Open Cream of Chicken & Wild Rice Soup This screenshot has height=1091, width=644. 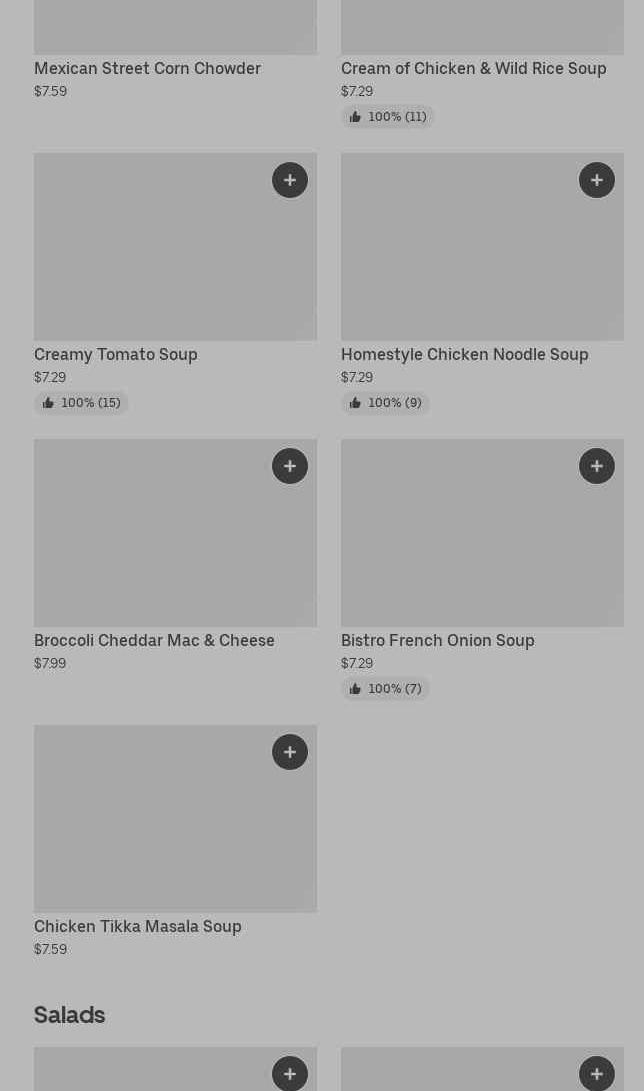[473, 68]
